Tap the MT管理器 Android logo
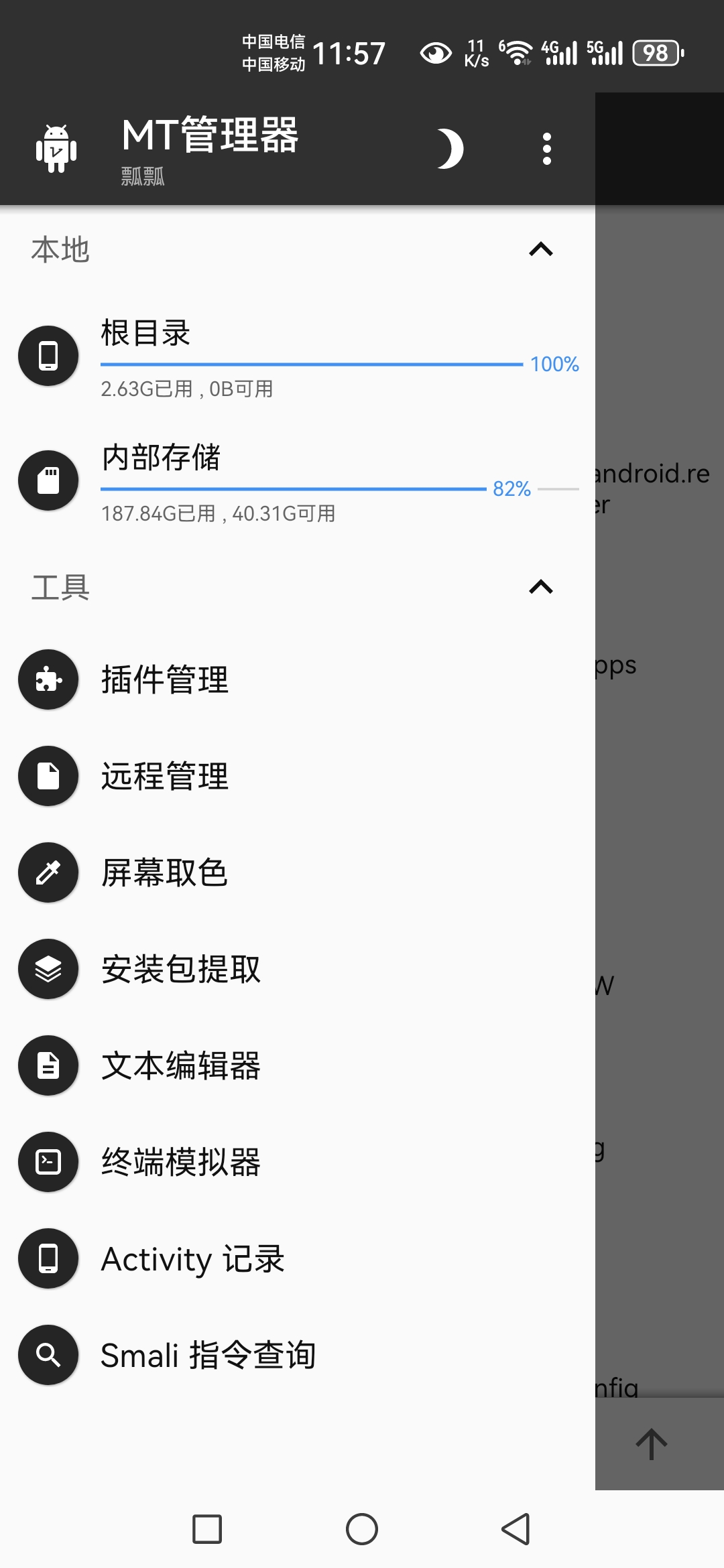 56,149
